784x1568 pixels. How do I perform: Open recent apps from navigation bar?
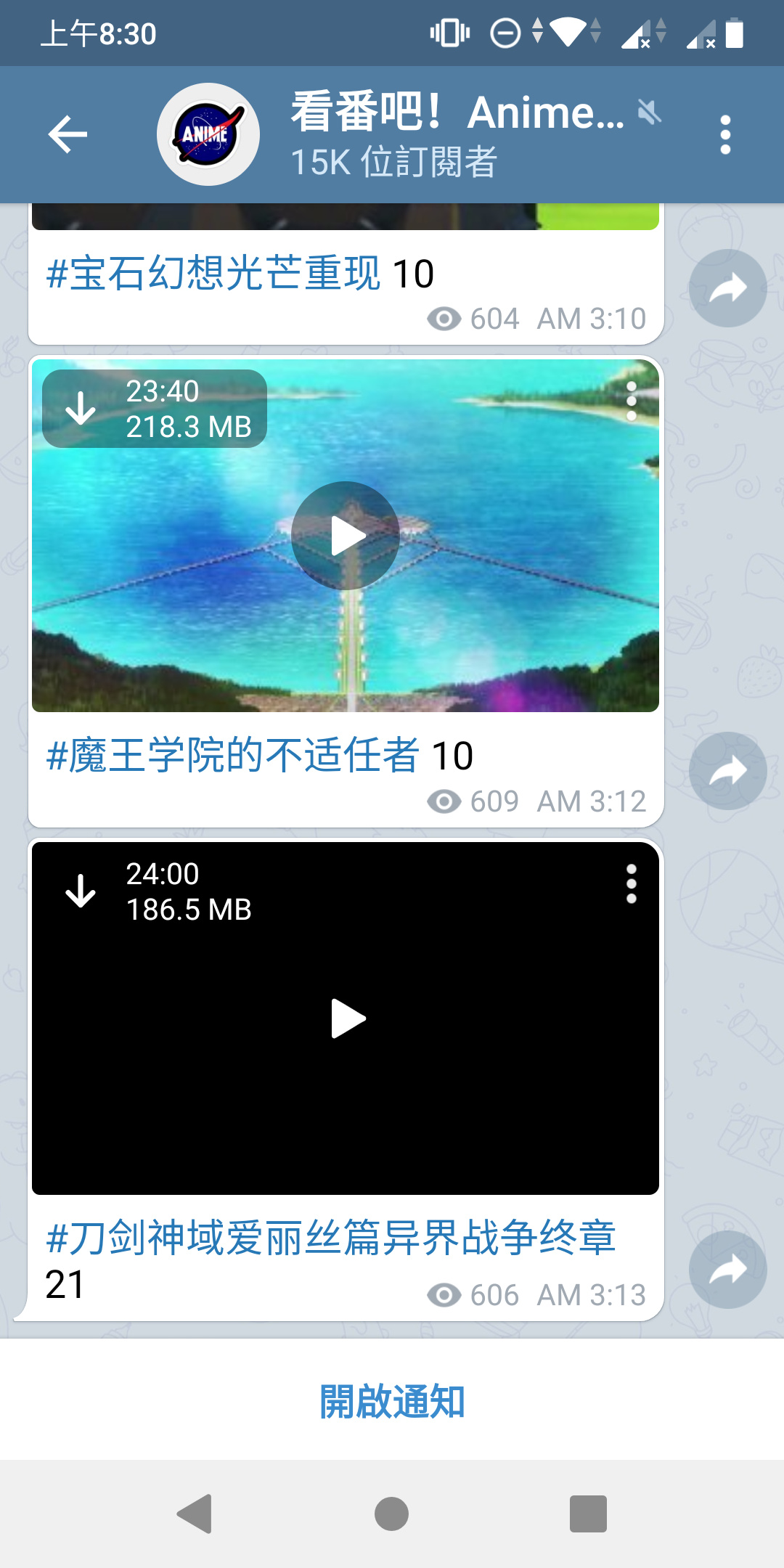(x=588, y=1514)
